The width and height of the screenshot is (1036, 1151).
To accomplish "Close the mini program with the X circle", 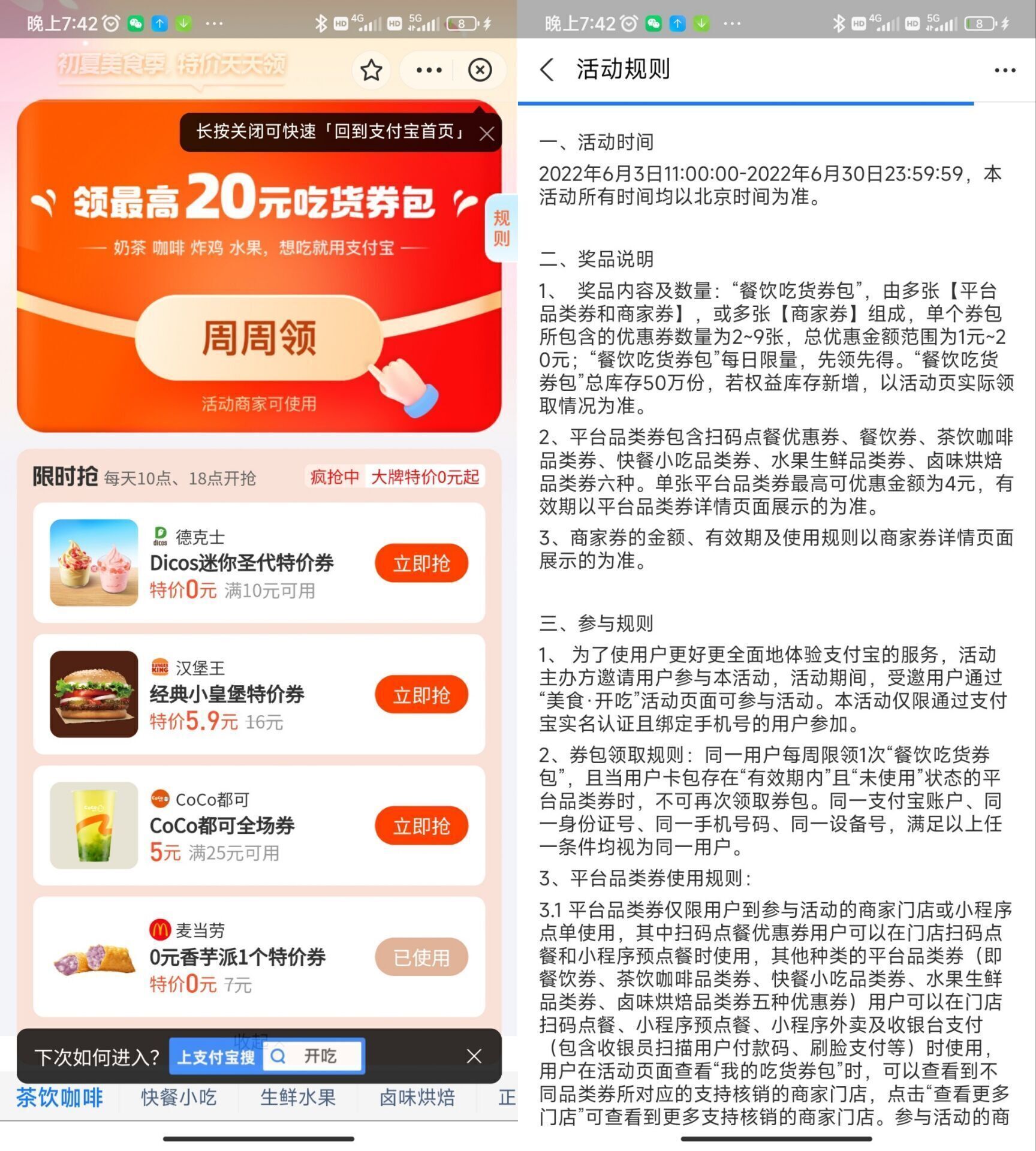I will 480,70.
